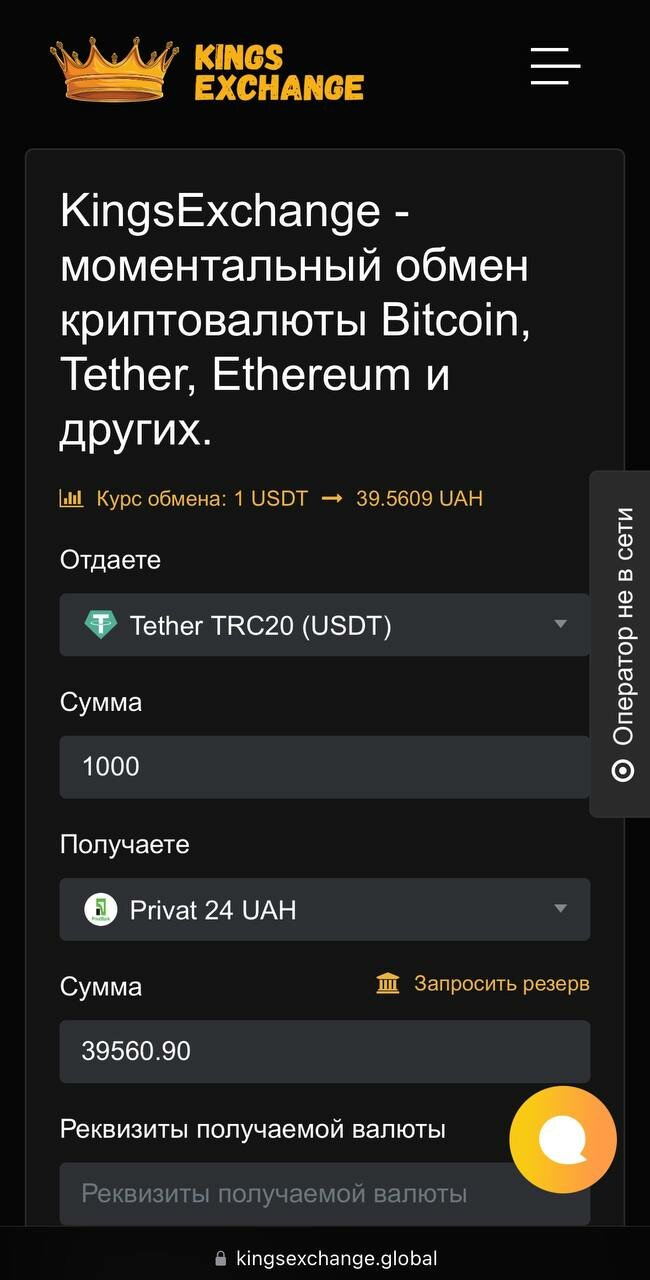Edit the receive amount field showing 39560.90
The width and height of the screenshot is (650, 1280).
click(325, 1051)
